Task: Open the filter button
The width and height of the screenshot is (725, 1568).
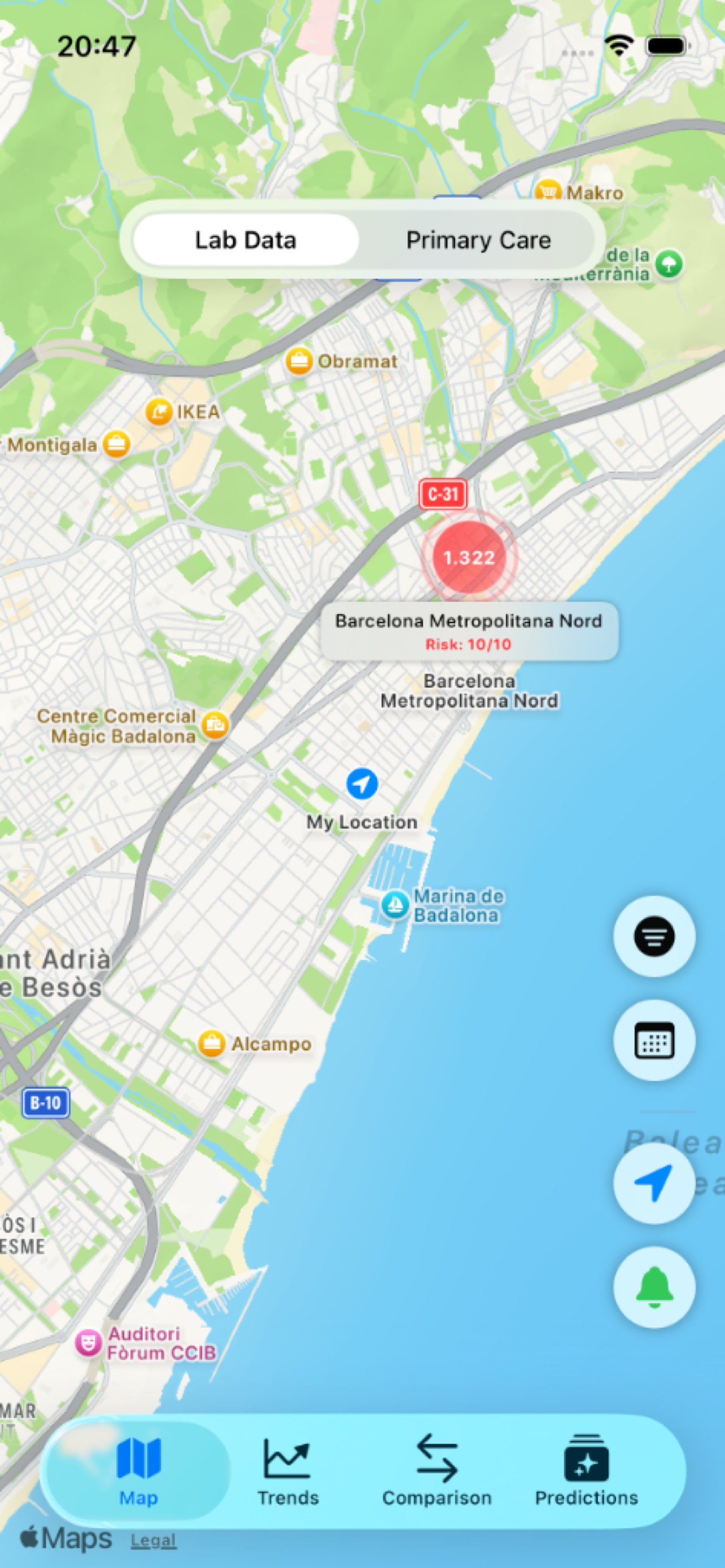Action: click(654, 936)
